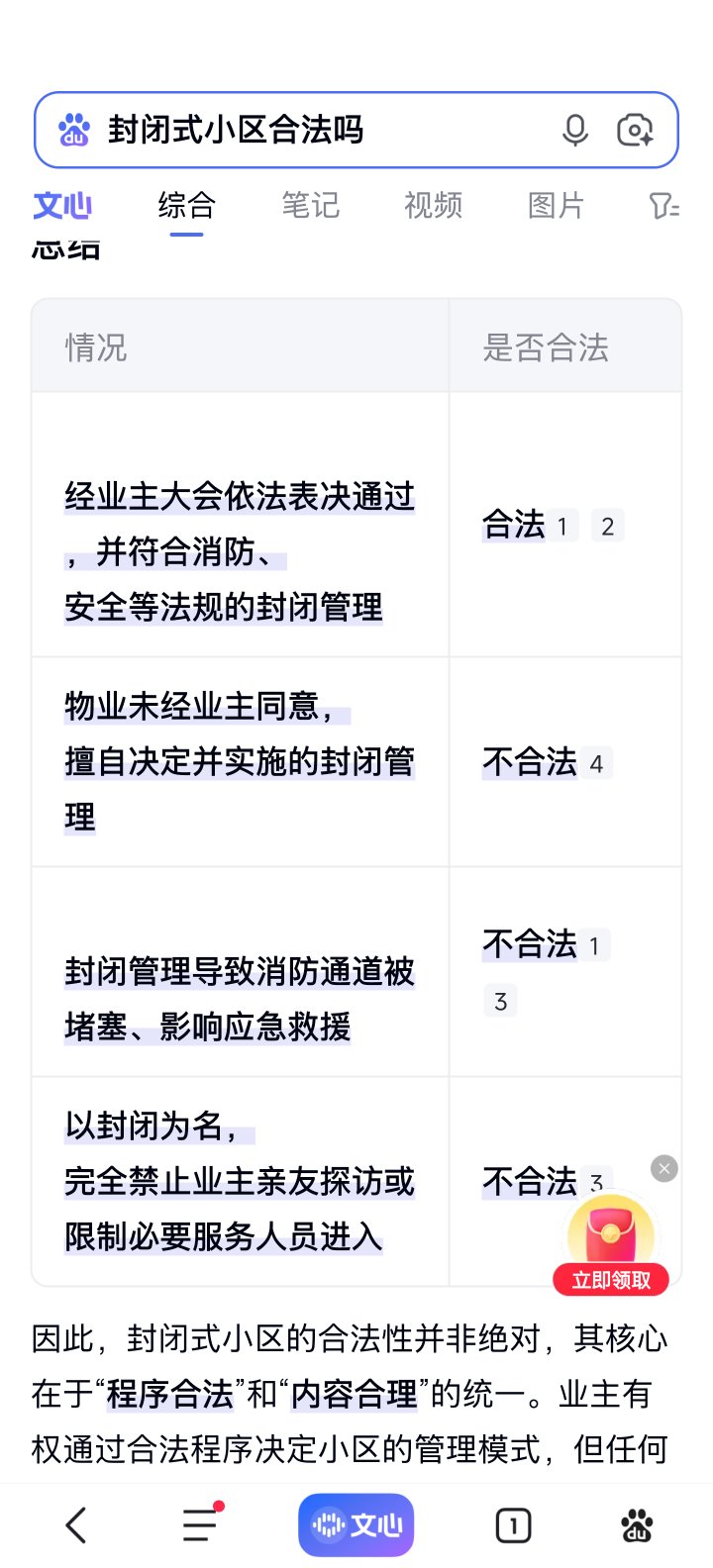713x1568 pixels.
Task: Go to Baidu home paw icon
Action: 637,1525
